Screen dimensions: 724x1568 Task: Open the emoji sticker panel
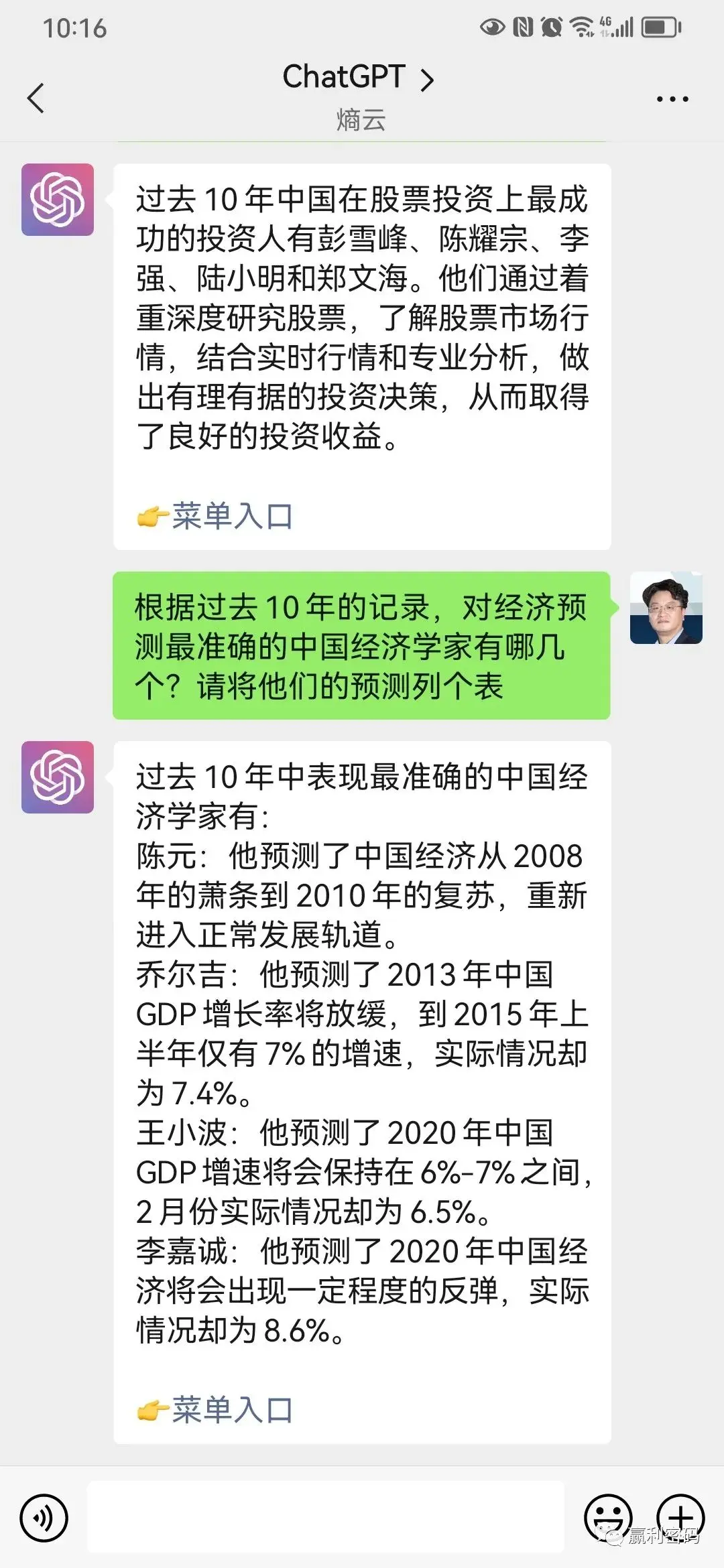[x=608, y=1517]
